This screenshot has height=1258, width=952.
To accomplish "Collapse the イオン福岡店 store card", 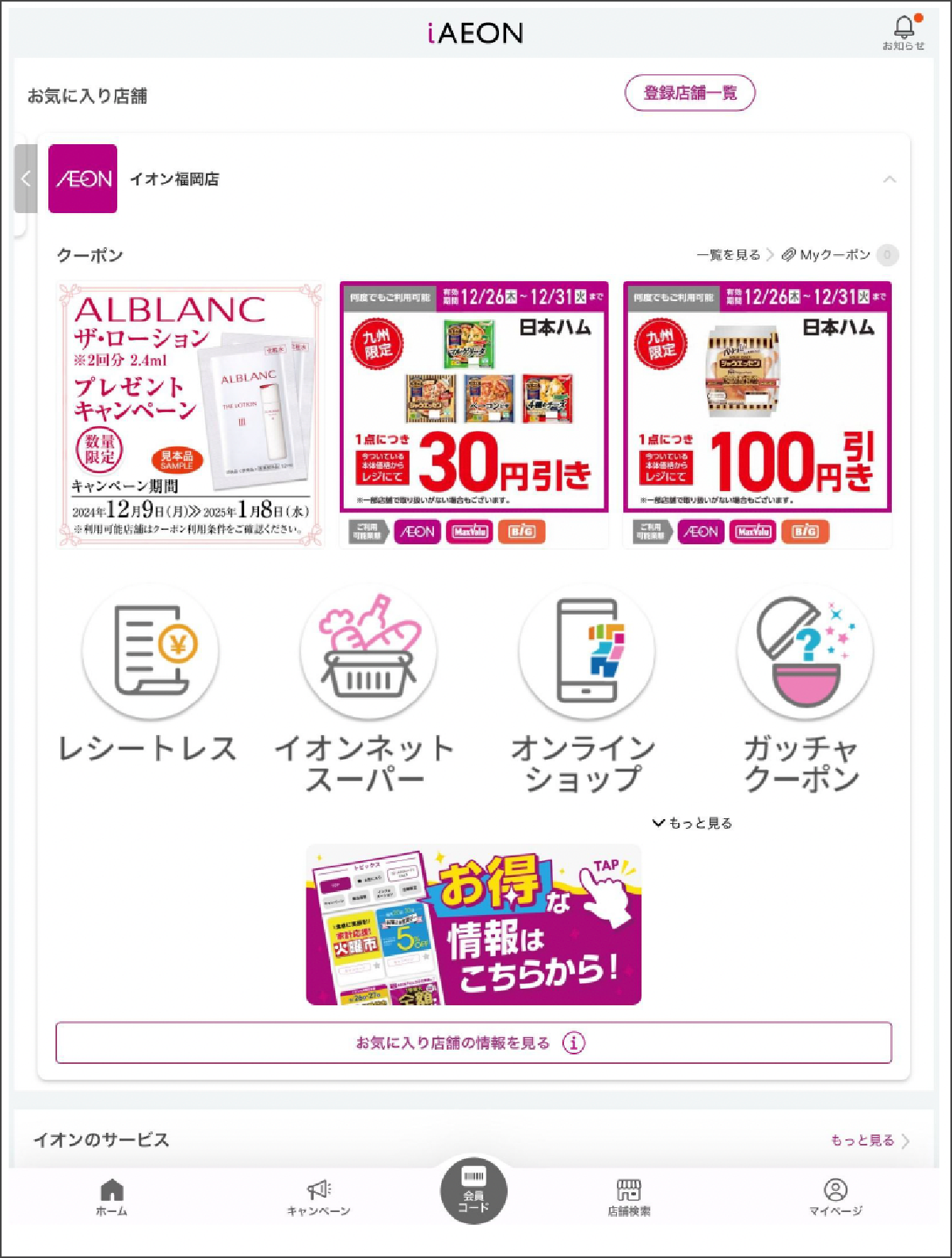I will click(x=889, y=179).
